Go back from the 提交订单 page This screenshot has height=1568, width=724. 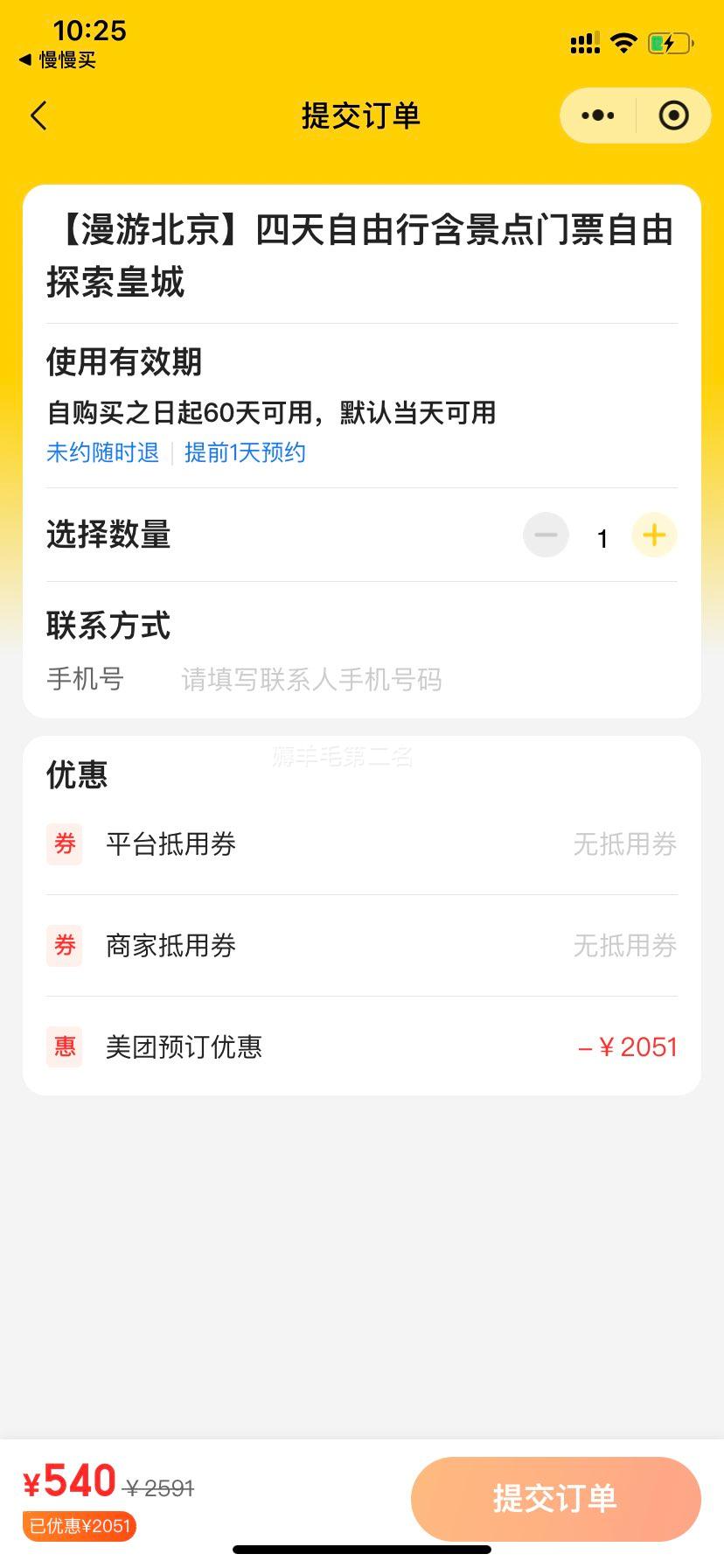(38, 115)
